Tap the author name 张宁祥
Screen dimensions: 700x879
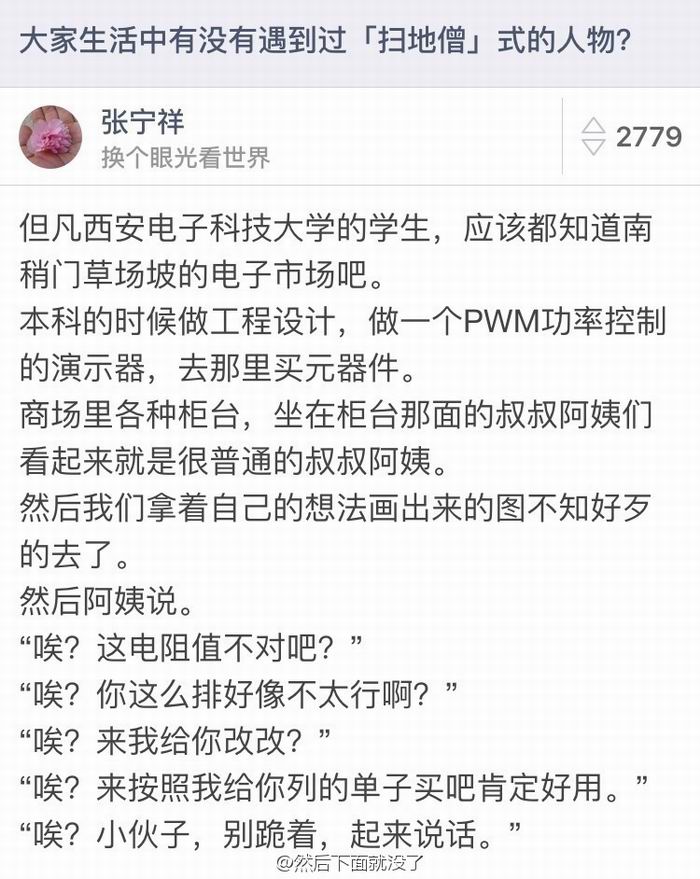(x=142, y=122)
